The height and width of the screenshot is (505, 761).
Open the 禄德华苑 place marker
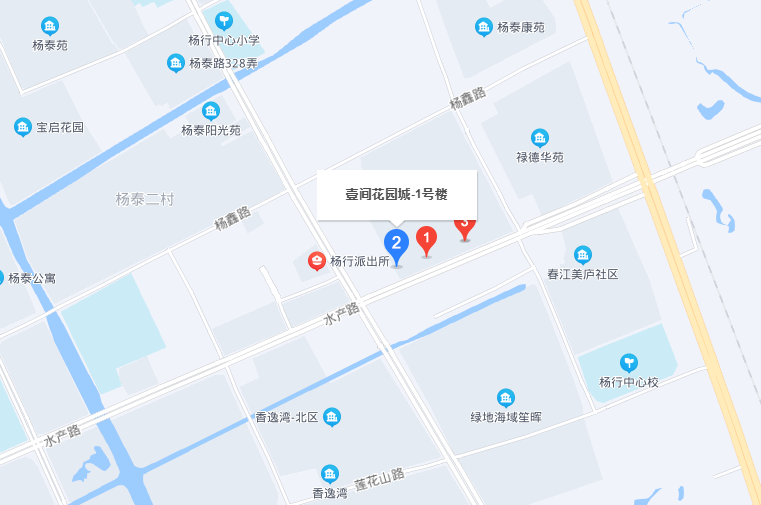[540, 138]
